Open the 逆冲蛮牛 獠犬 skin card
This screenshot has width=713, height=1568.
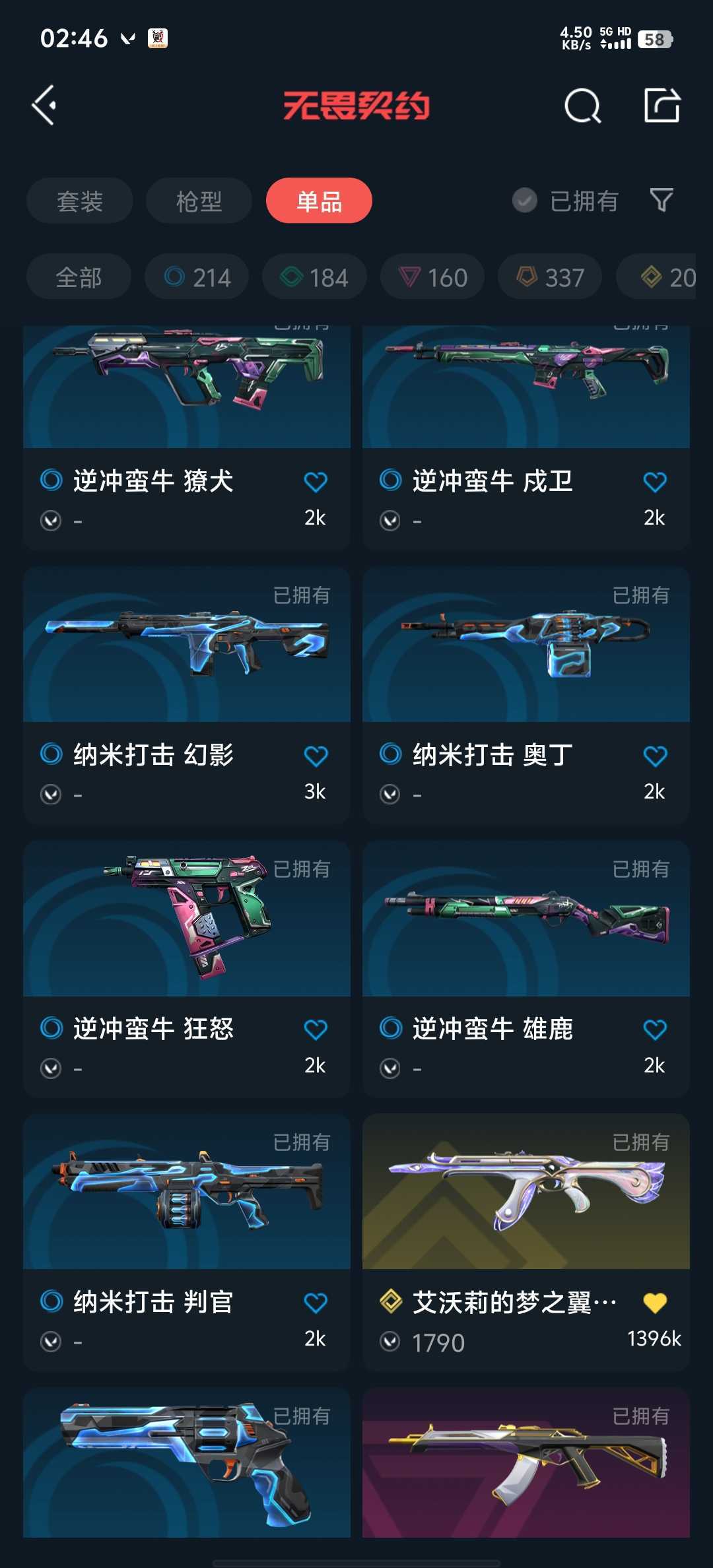click(187, 396)
